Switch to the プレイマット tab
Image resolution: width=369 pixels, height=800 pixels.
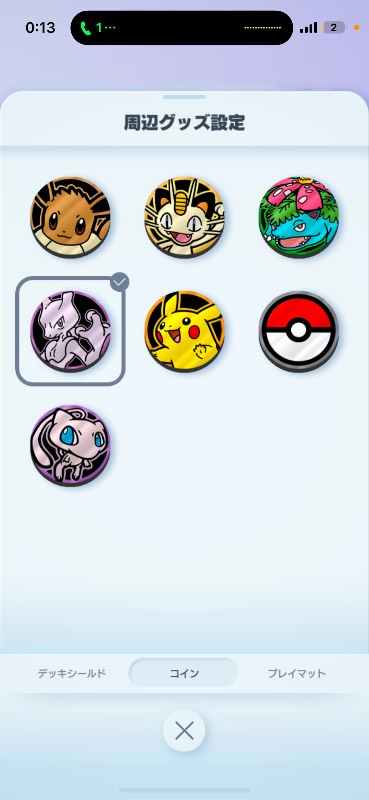pyautogui.click(x=297, y=673)
